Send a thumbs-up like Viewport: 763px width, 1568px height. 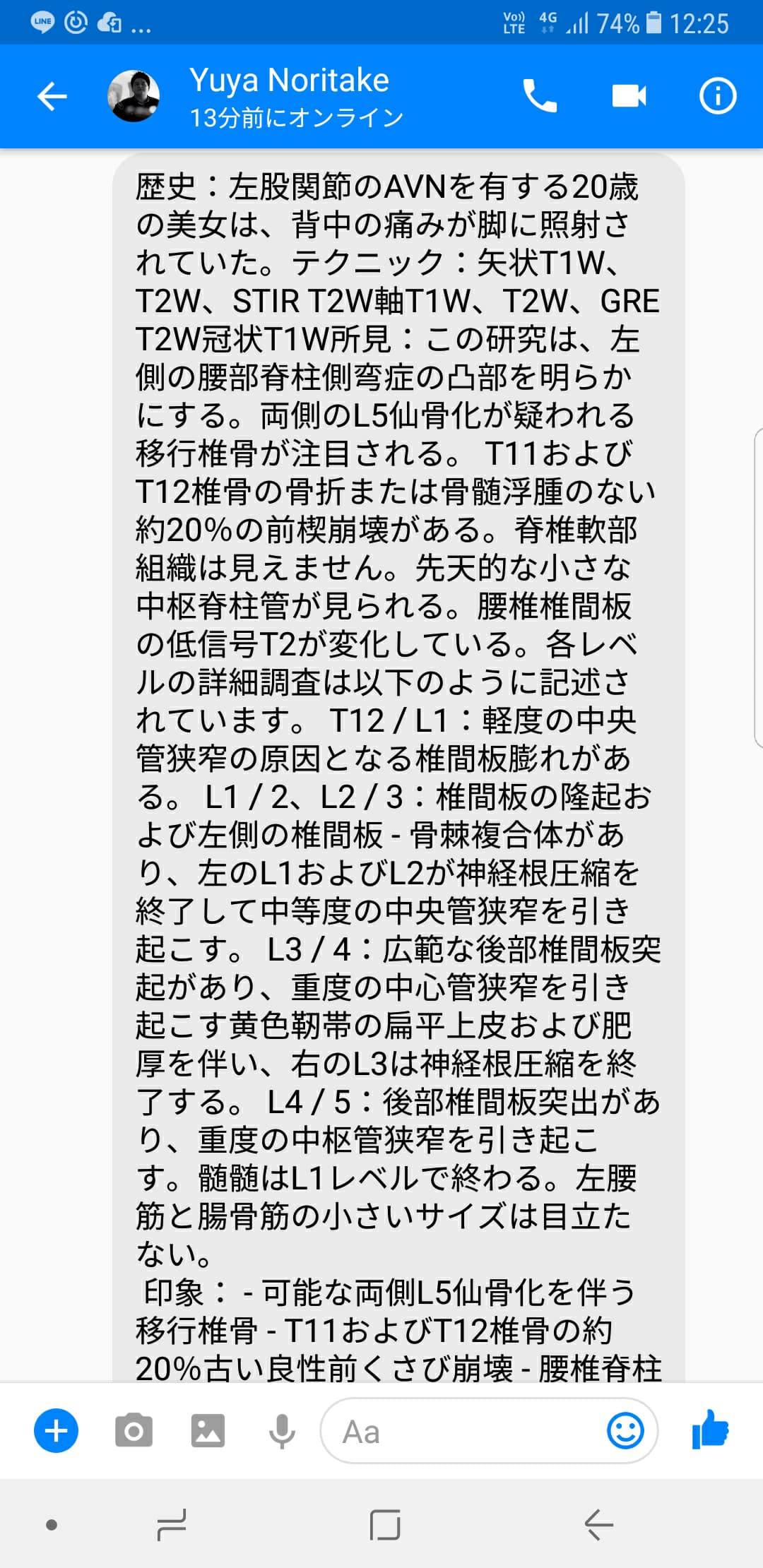[710, 1430]
